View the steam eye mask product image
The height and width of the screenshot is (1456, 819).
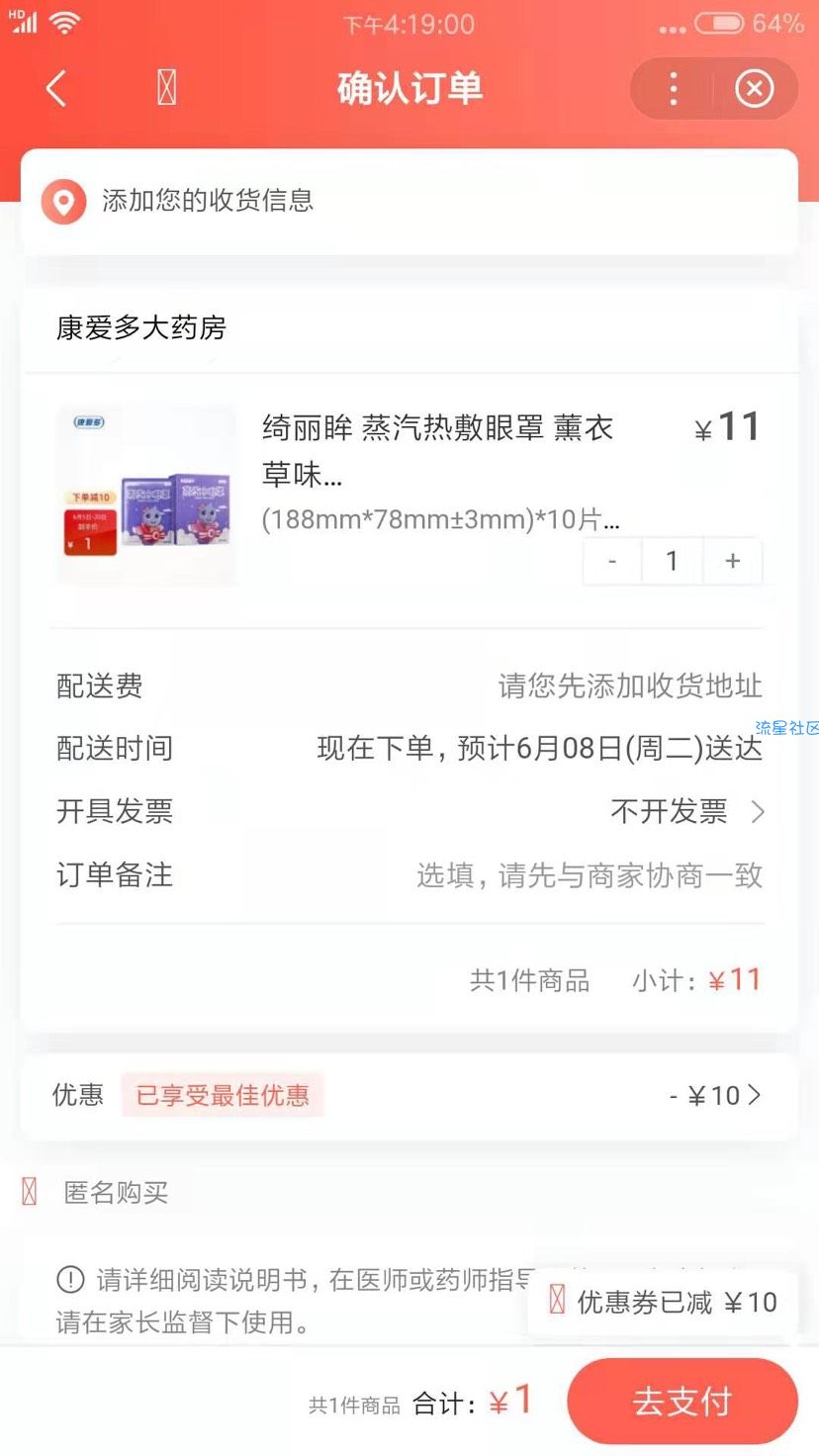[147, 494]
